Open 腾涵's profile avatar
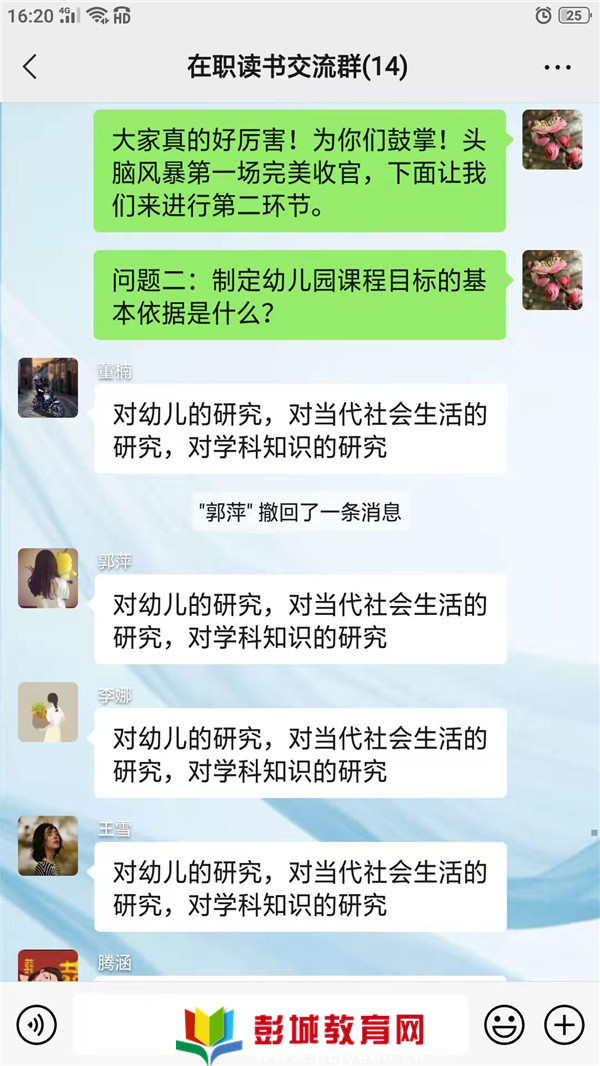The image size is (600, 1066). (x=48, y=966)
